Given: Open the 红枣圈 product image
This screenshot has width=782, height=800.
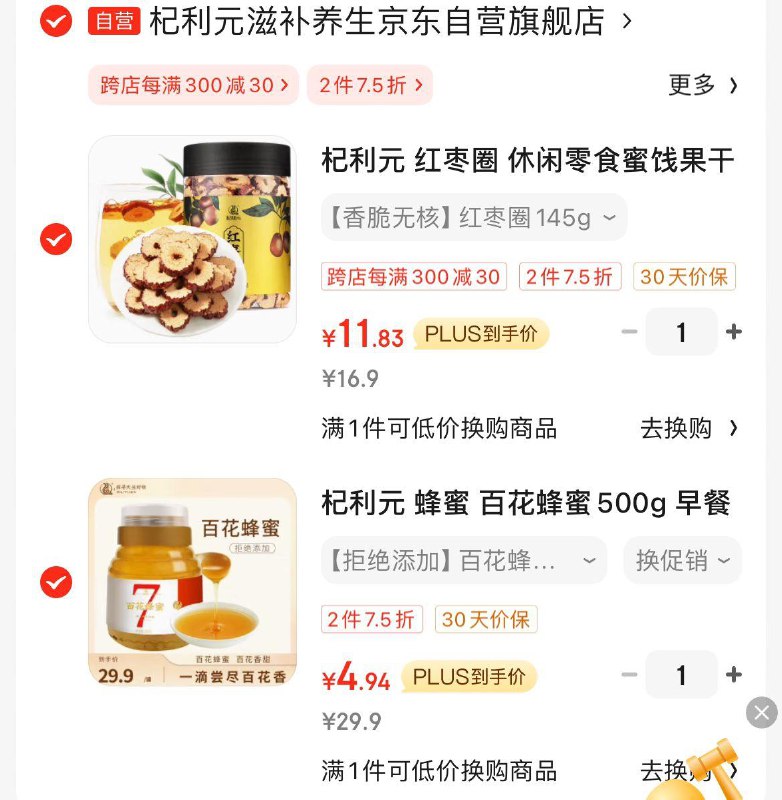Looking at the screenshot, I should (x=192, y=239).
